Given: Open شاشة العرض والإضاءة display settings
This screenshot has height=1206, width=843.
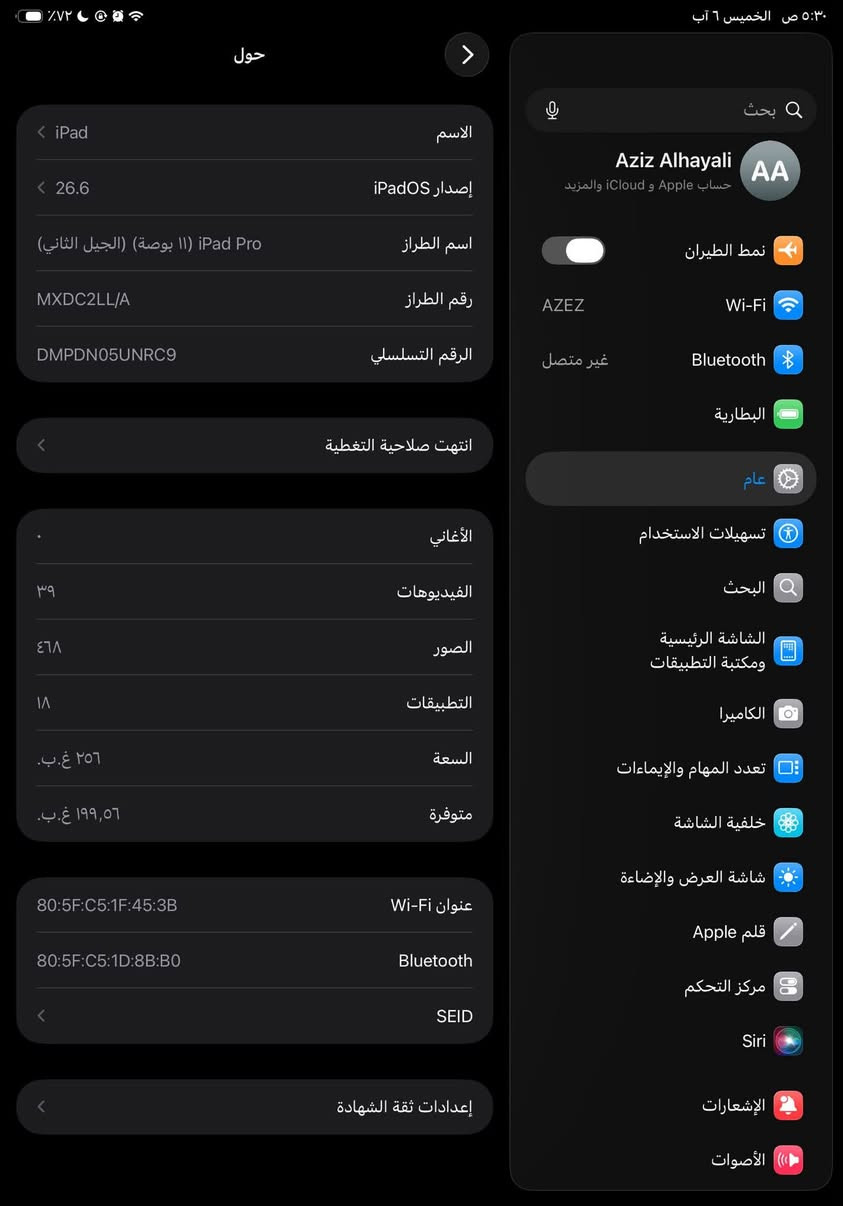Looking at the screenshot, I should (x=671, y=877).
